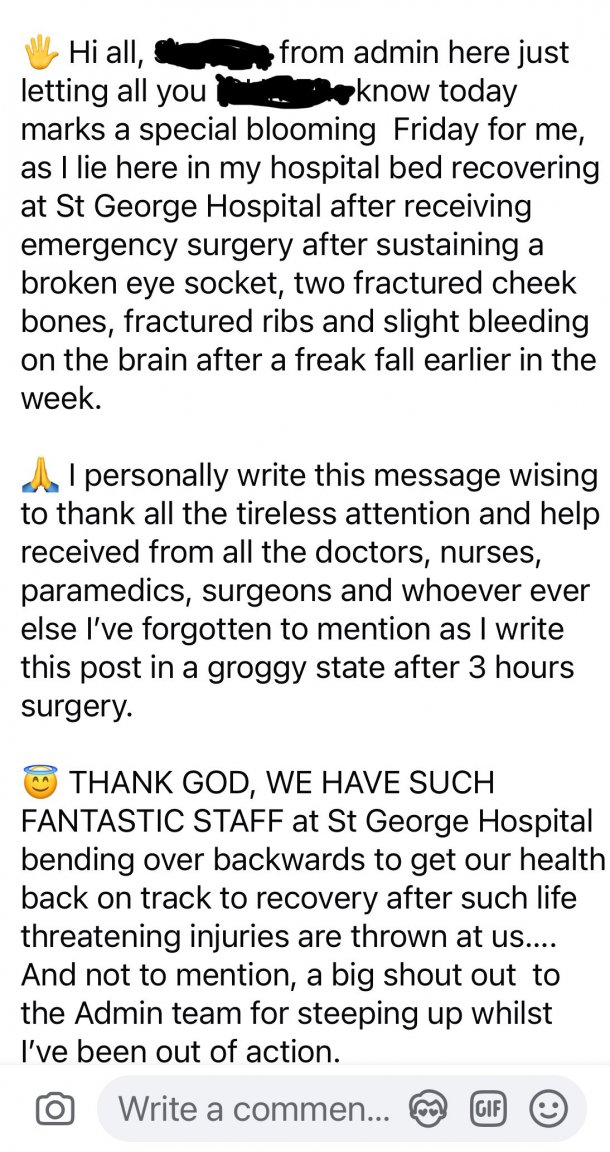Open the avatar sticker picker

[429, 1109]
